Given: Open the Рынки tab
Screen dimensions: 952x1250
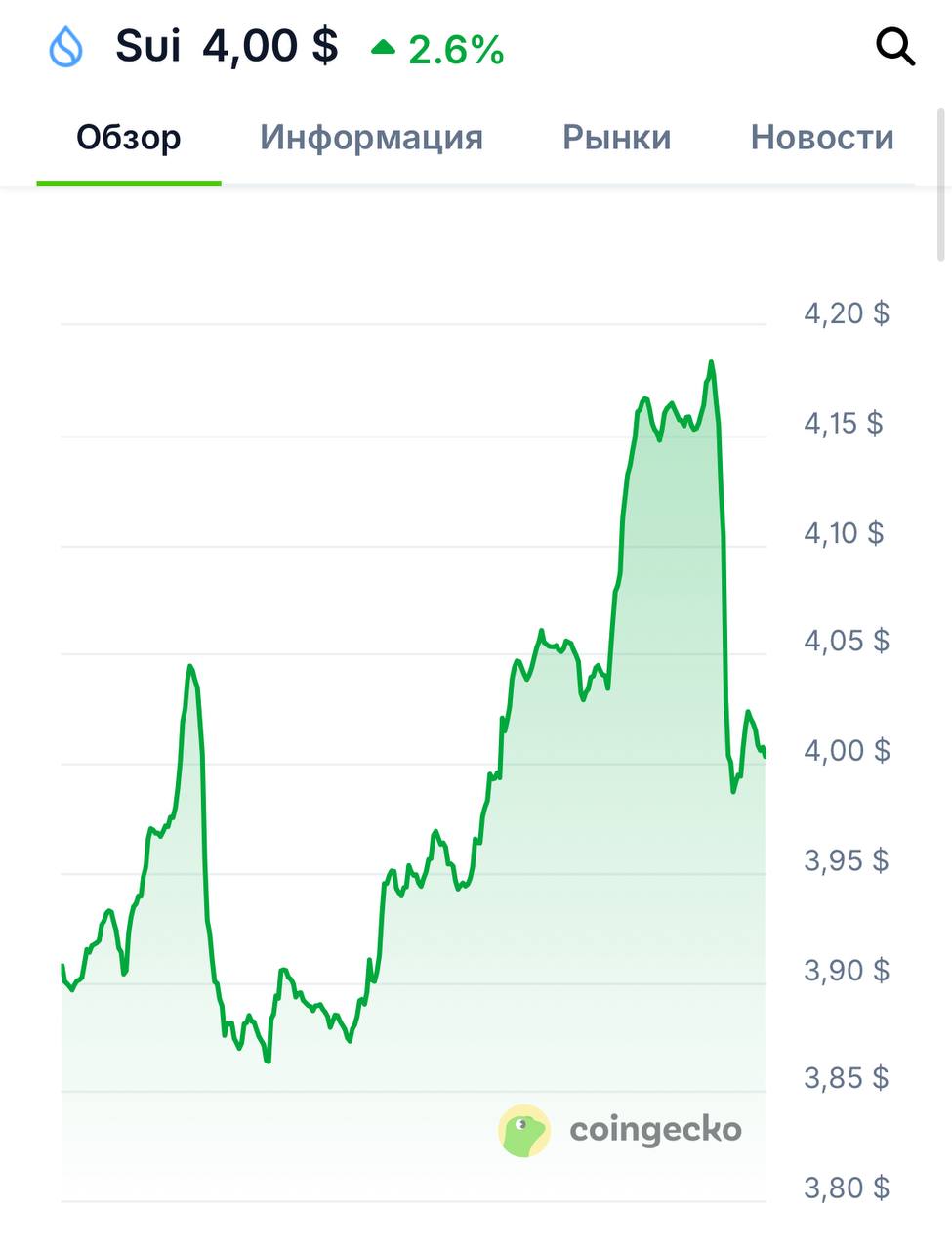Looking at the screenshot, I should (616, 138).
